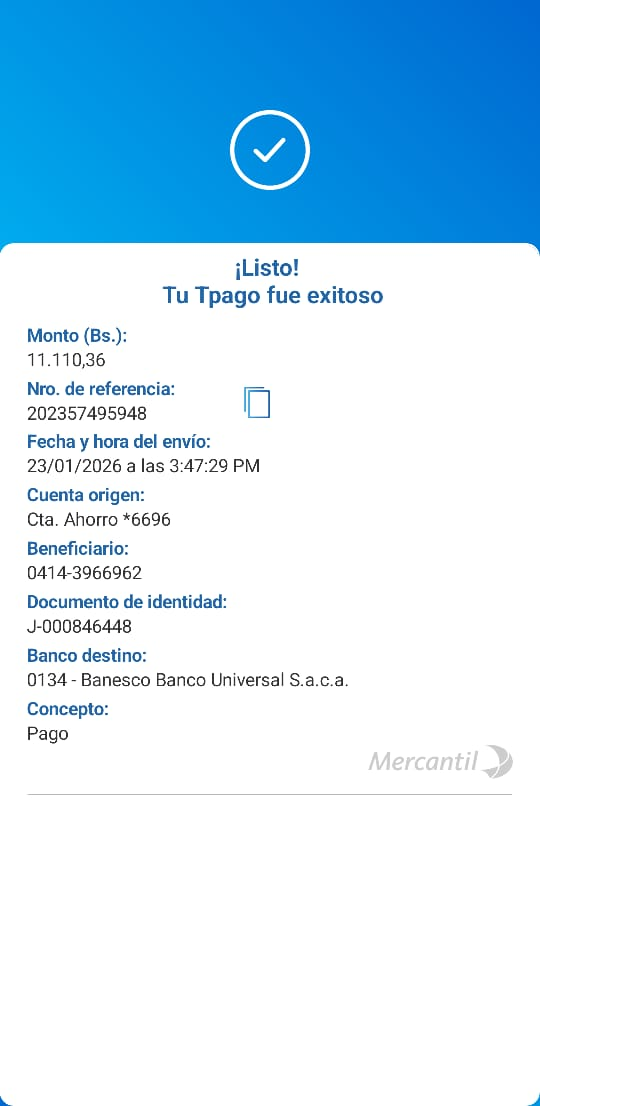Screen dimensions: 635x1106
Task: Copy the reference number
Action: pos(257,402)
